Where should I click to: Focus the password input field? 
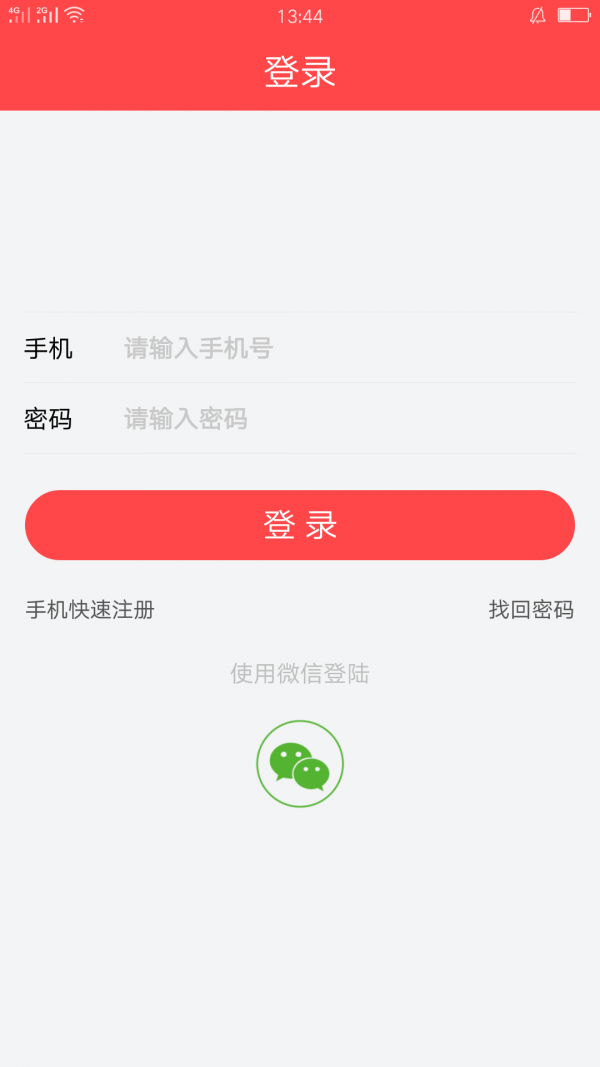click(340, 419)
